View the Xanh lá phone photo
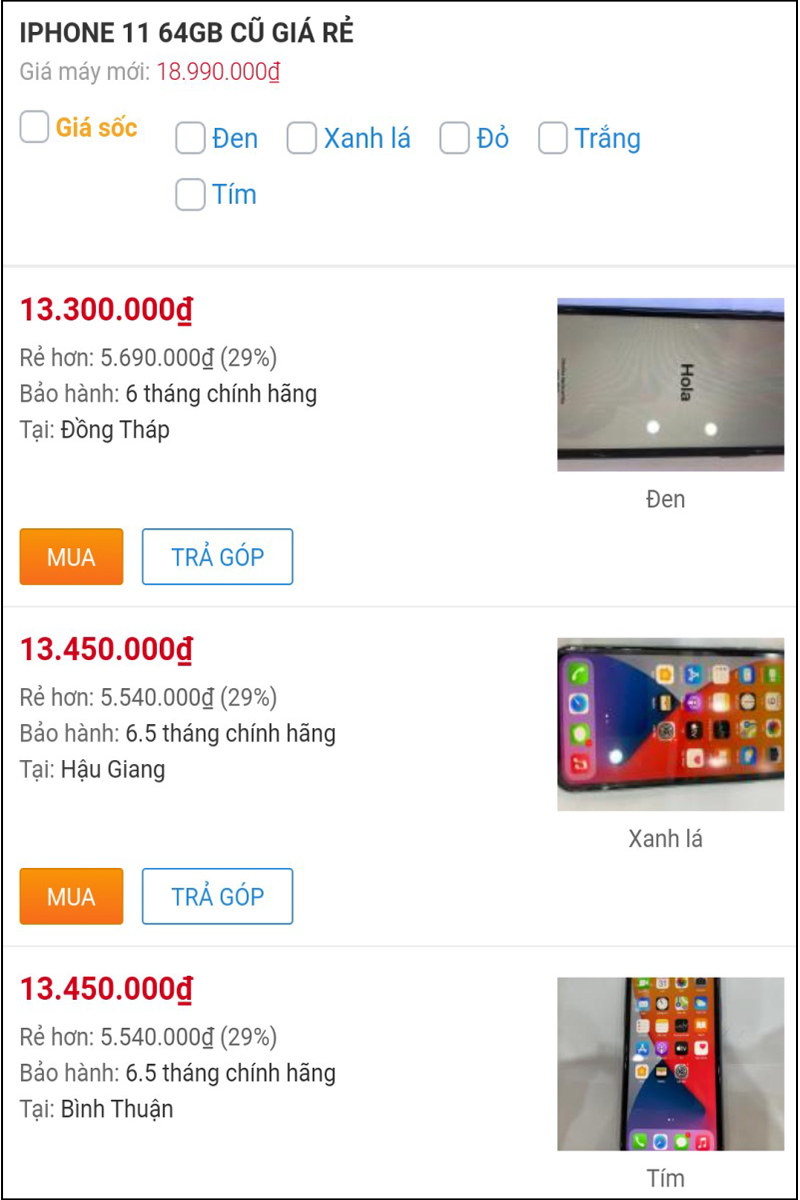Screen dimensions: 800x1200 [670, 724]
